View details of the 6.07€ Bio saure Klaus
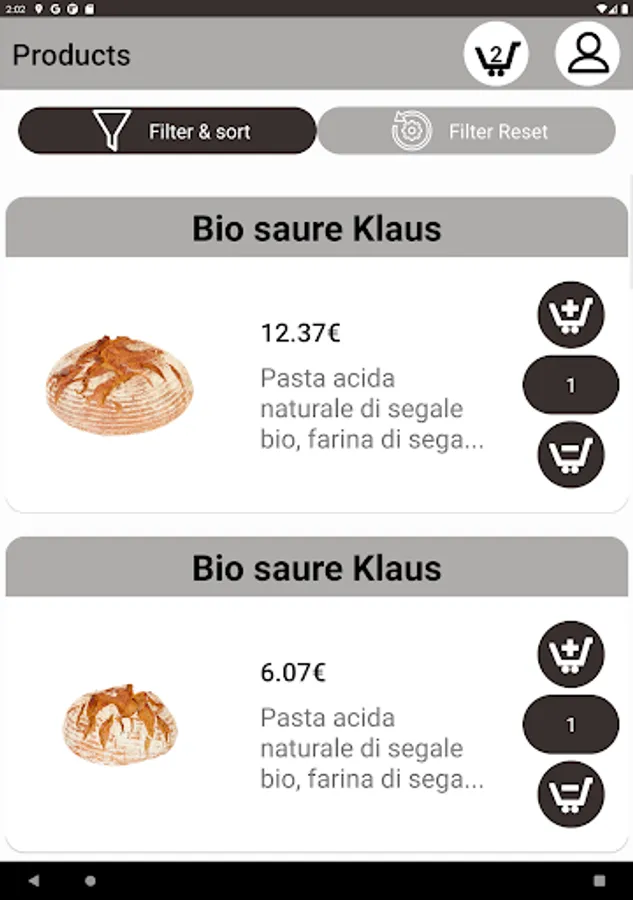 point(318,568)
